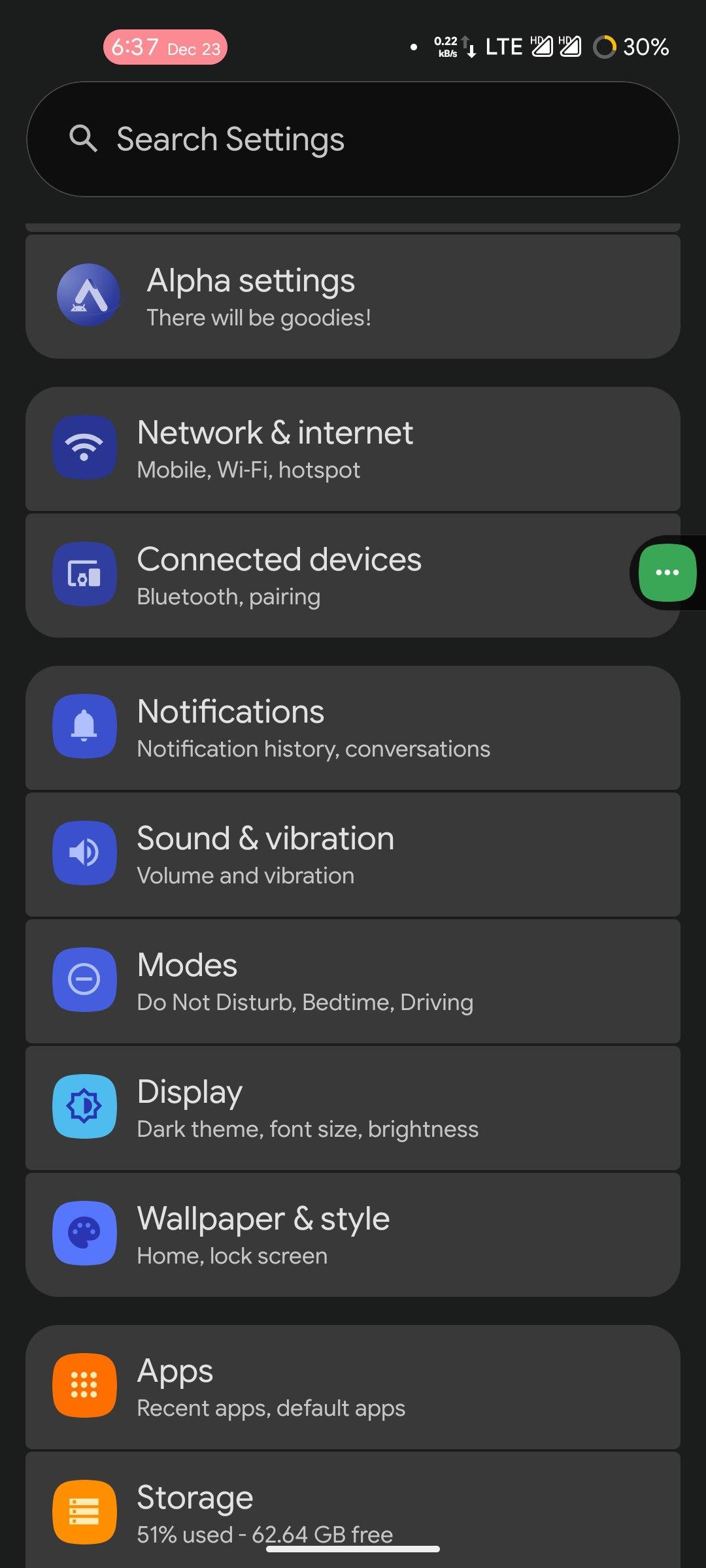Tap the Search Settings field

(x=353, y=139)
